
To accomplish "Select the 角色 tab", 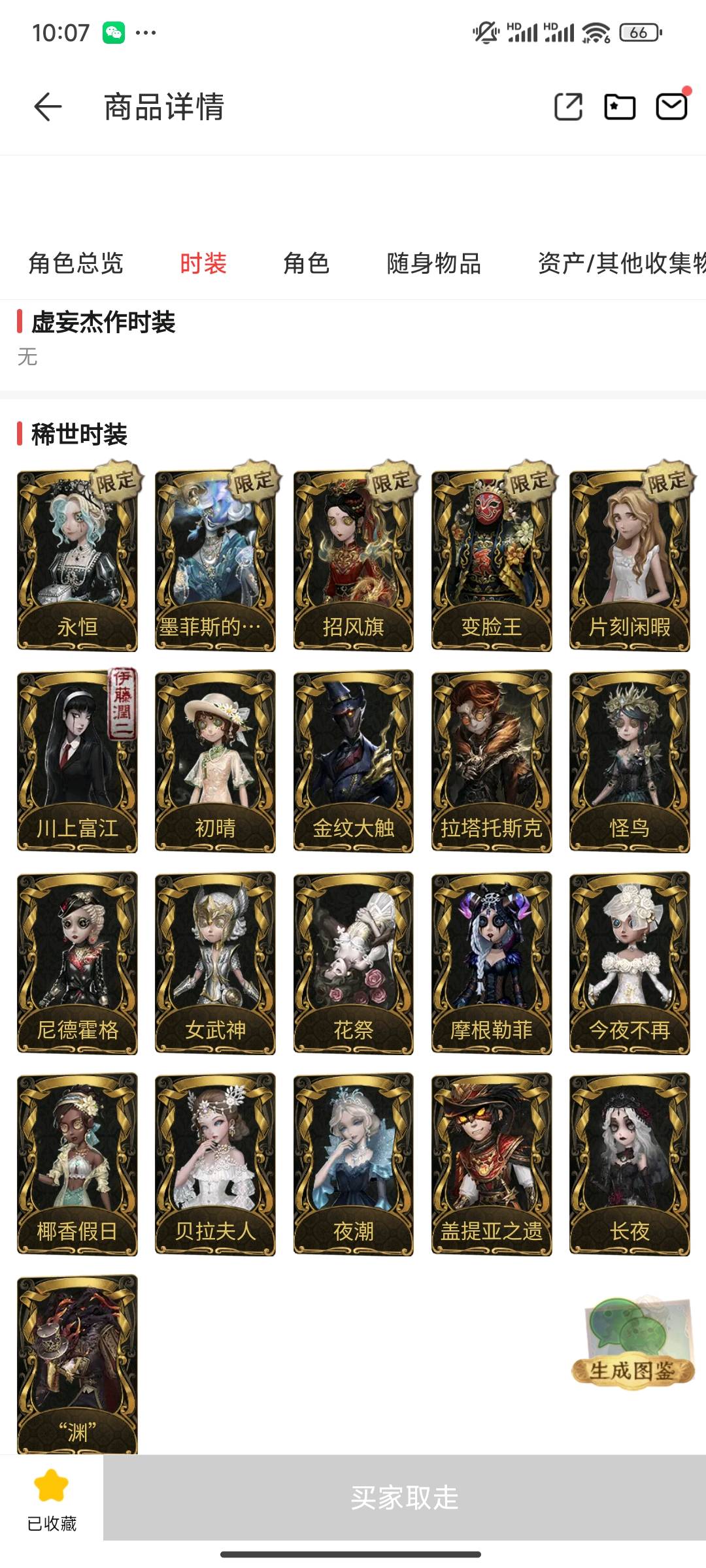I will (306, 264).
